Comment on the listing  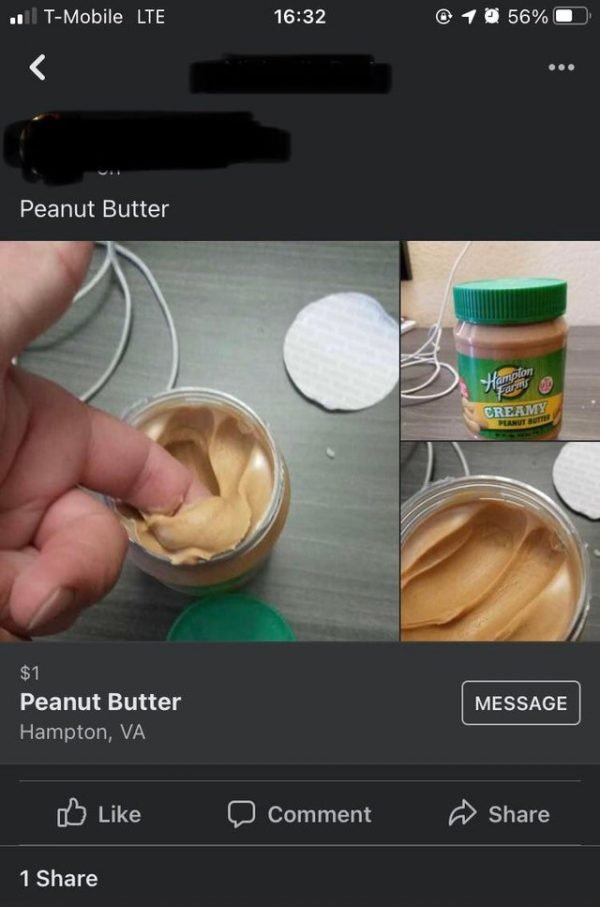tap(300, 814)
